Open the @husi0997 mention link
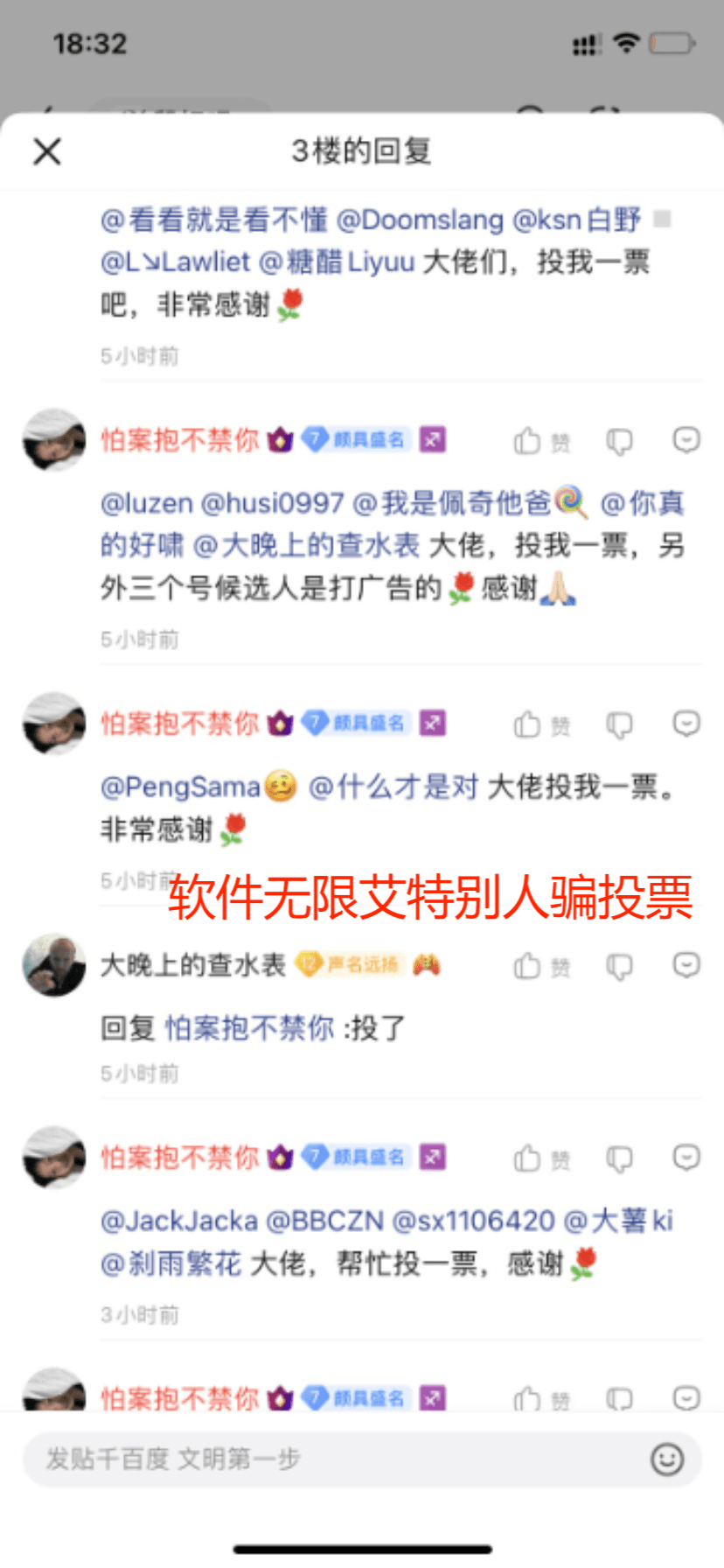This screenshot has height=1568, width=724. coord(272,503)
